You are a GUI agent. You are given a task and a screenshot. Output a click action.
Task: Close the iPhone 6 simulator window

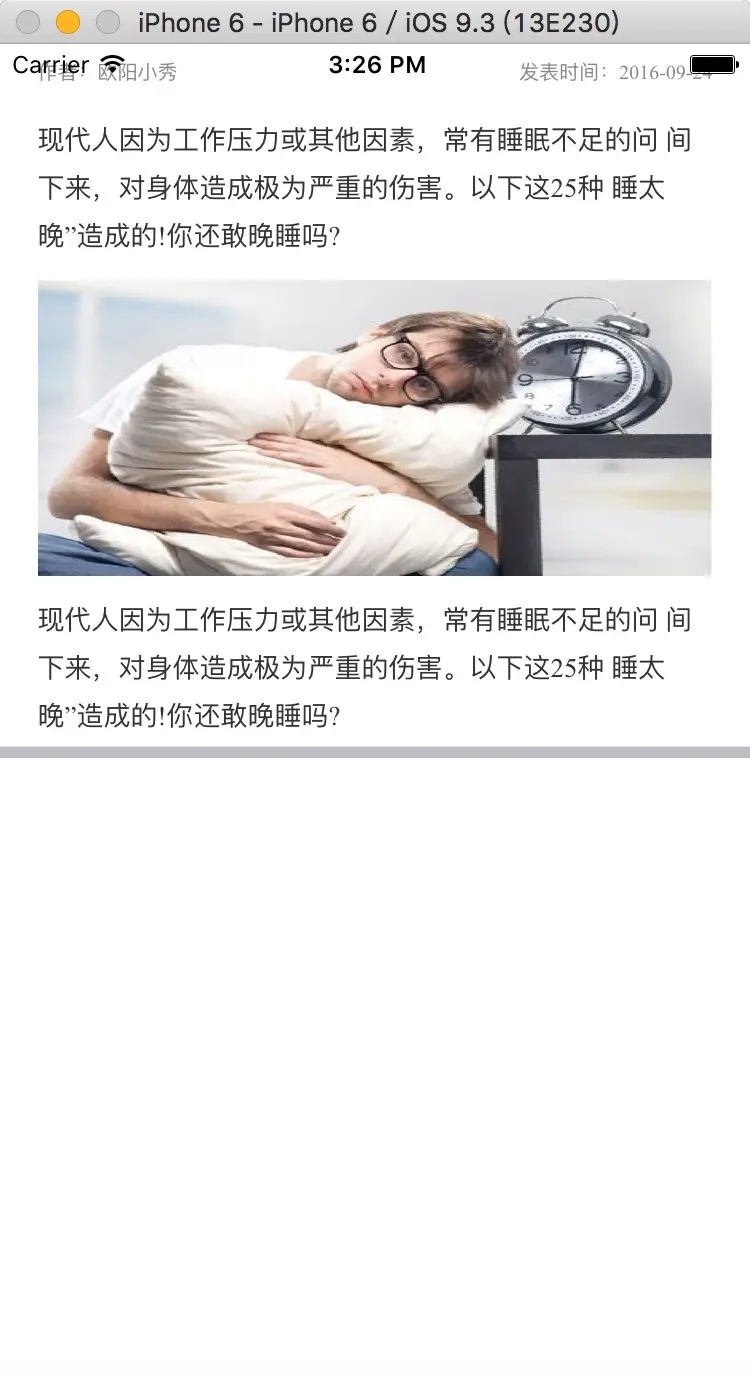(x=29, y=22)
